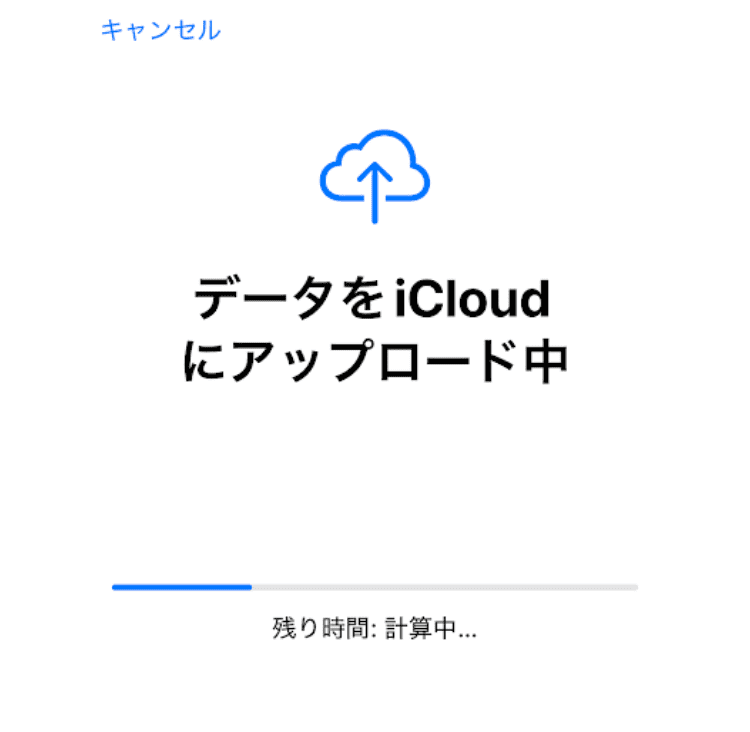Tap キャンセル to cancel the iCloud upload
This screenshot has width=750, height=732.
coord(161,30)
